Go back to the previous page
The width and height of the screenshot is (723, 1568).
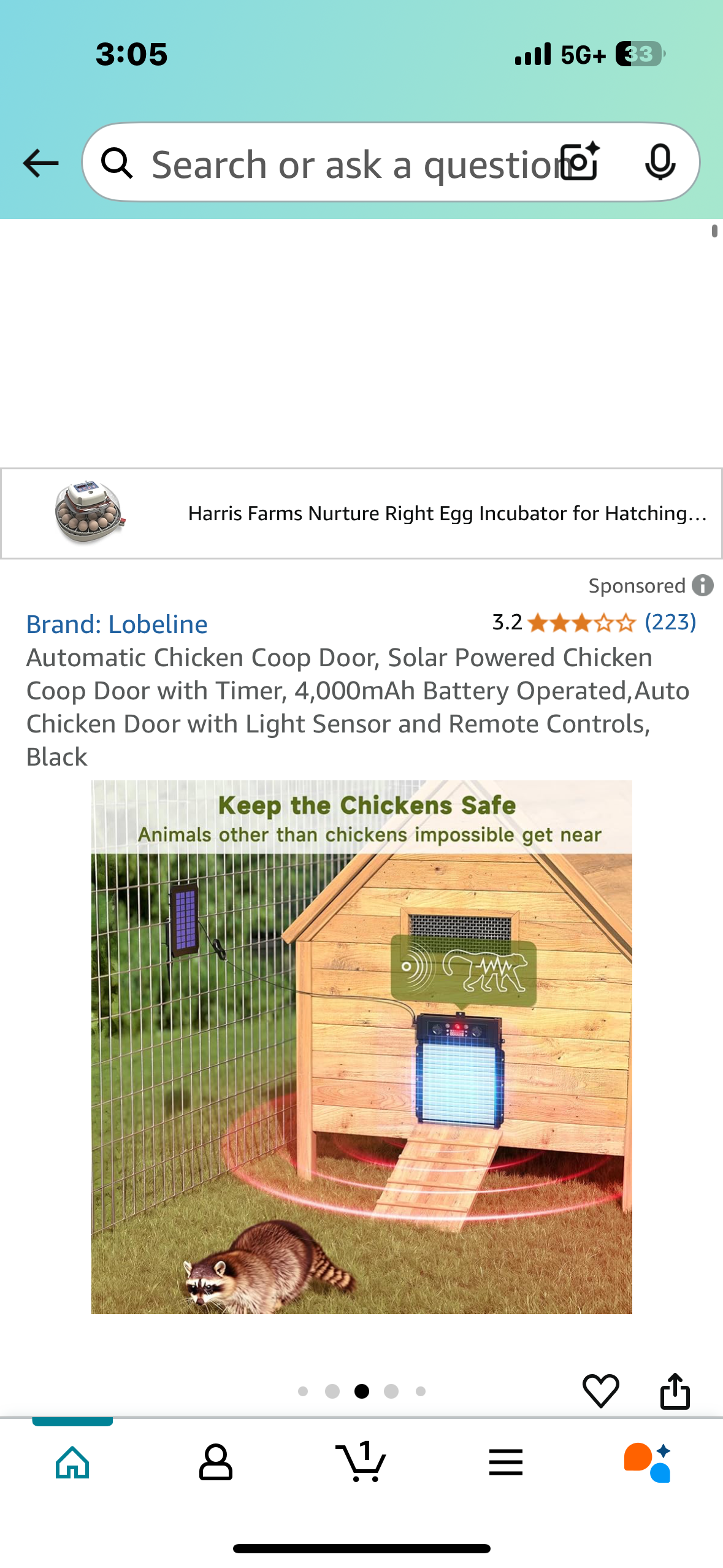pos(40,163)
